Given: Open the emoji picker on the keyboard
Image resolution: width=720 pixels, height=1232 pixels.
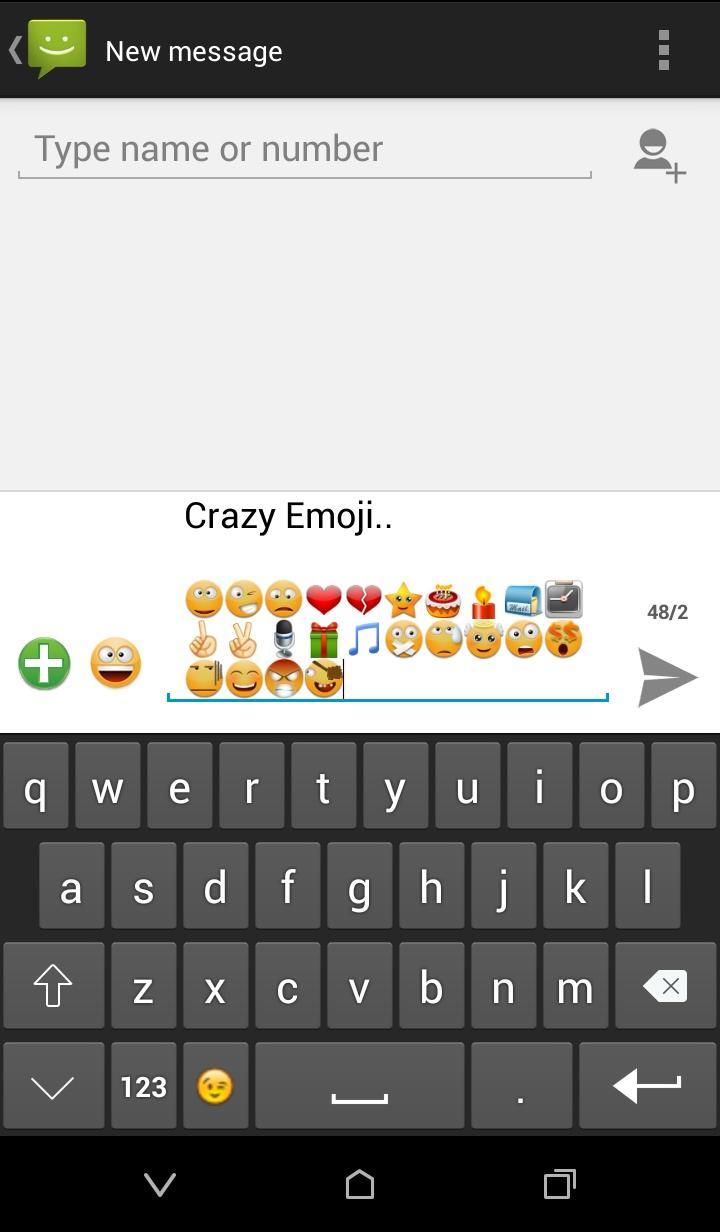Looking at the screenshot, I should point(214,1085).
